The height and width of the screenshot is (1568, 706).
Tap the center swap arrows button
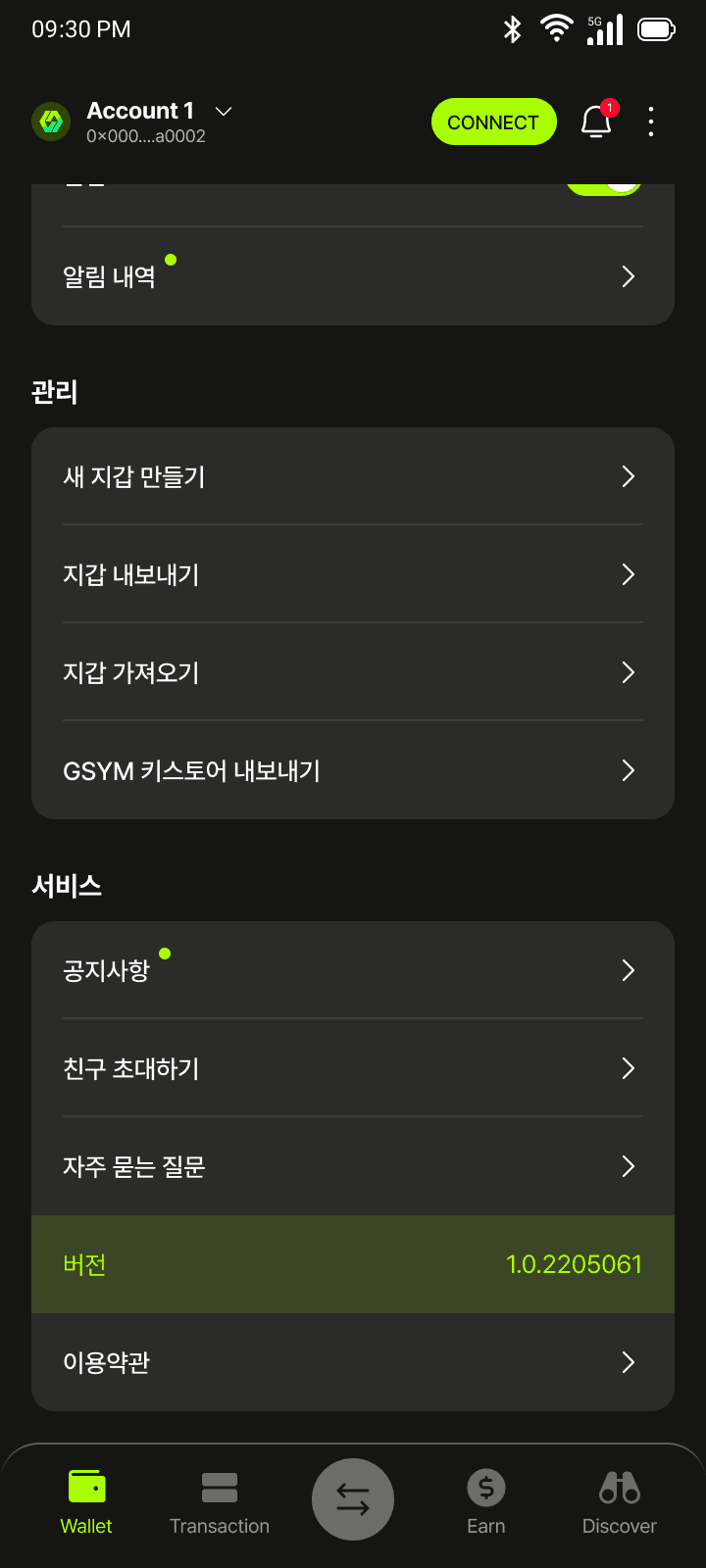[353, 1499]
